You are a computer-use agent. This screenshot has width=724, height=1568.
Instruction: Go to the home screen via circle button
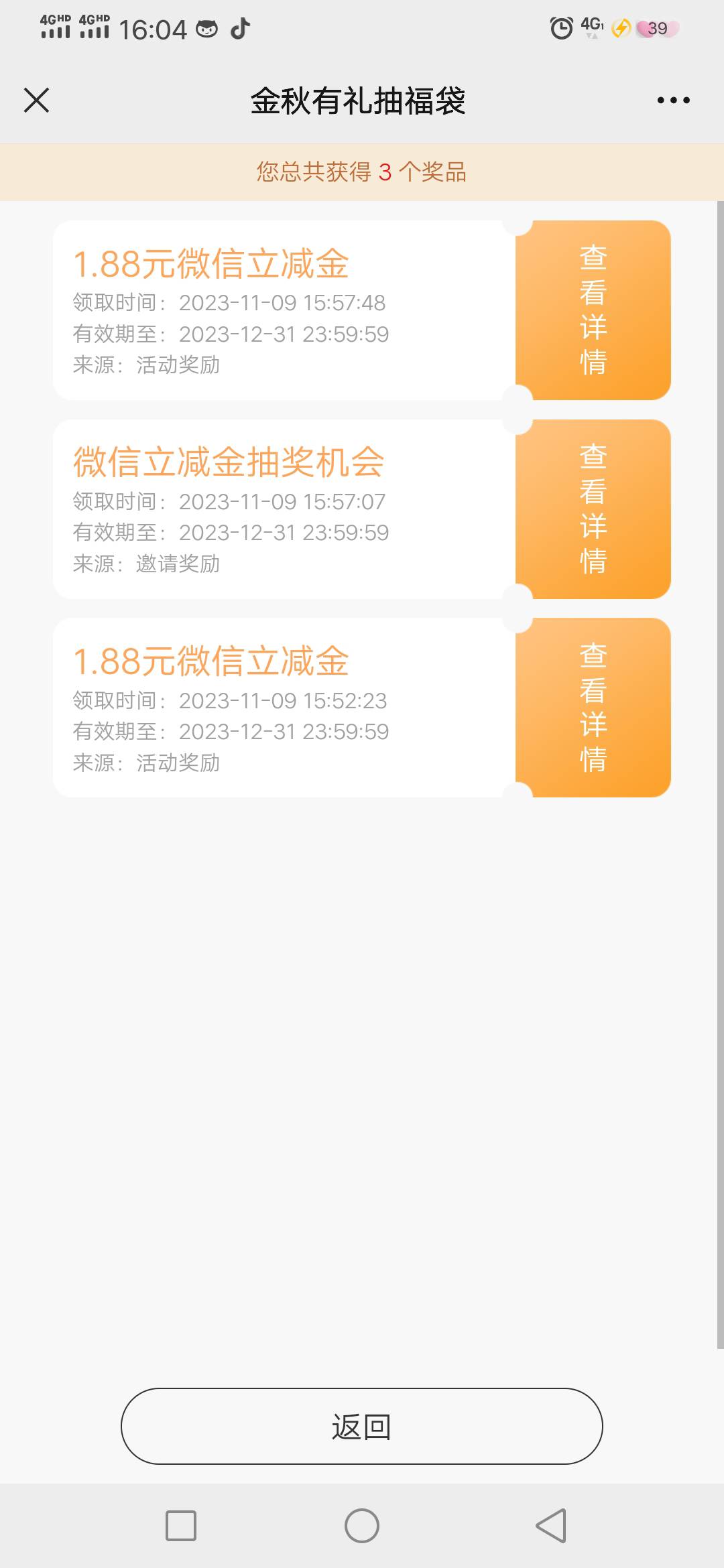coord(362,1526)
